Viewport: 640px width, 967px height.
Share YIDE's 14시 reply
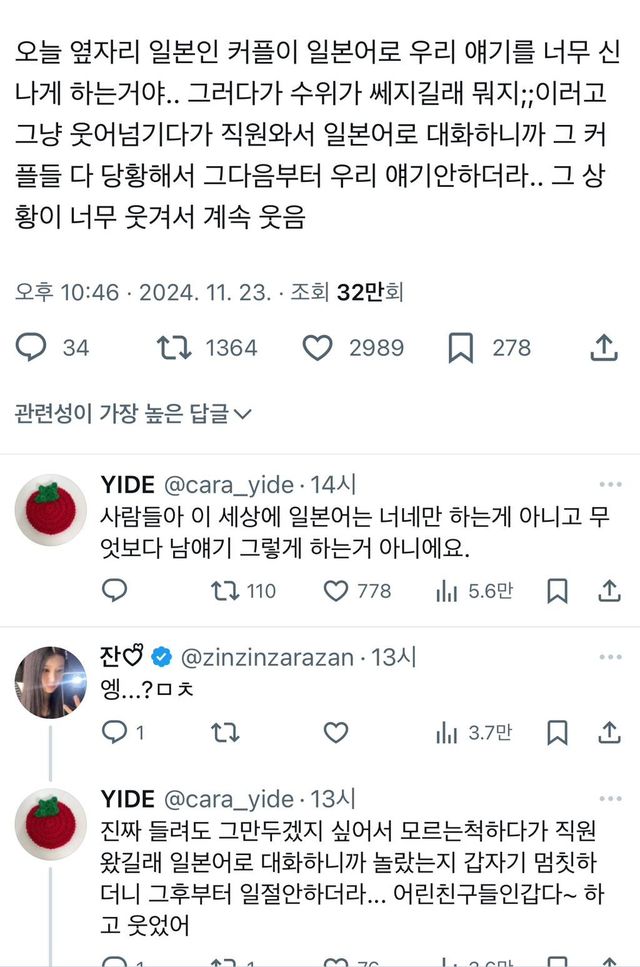[x=609, y=591]
